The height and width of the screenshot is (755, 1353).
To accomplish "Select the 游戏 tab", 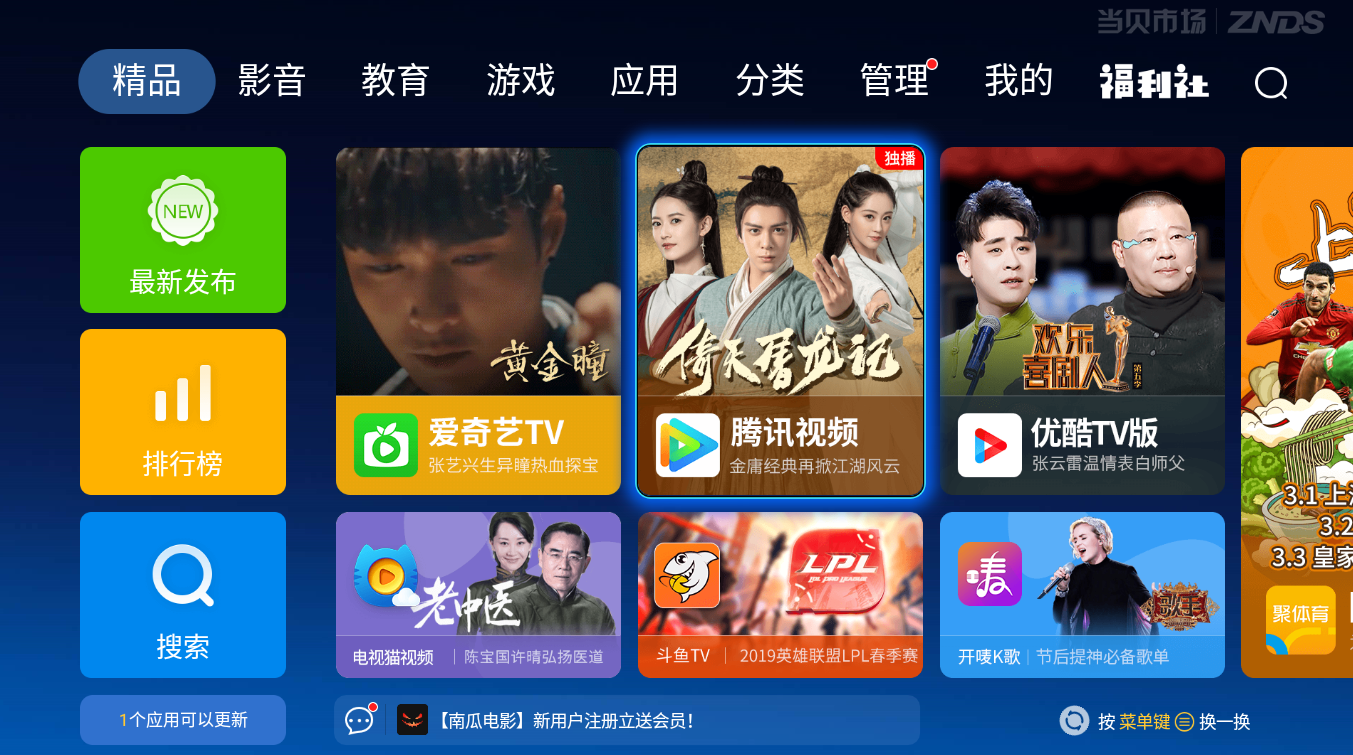I will [x=520, y=81].
